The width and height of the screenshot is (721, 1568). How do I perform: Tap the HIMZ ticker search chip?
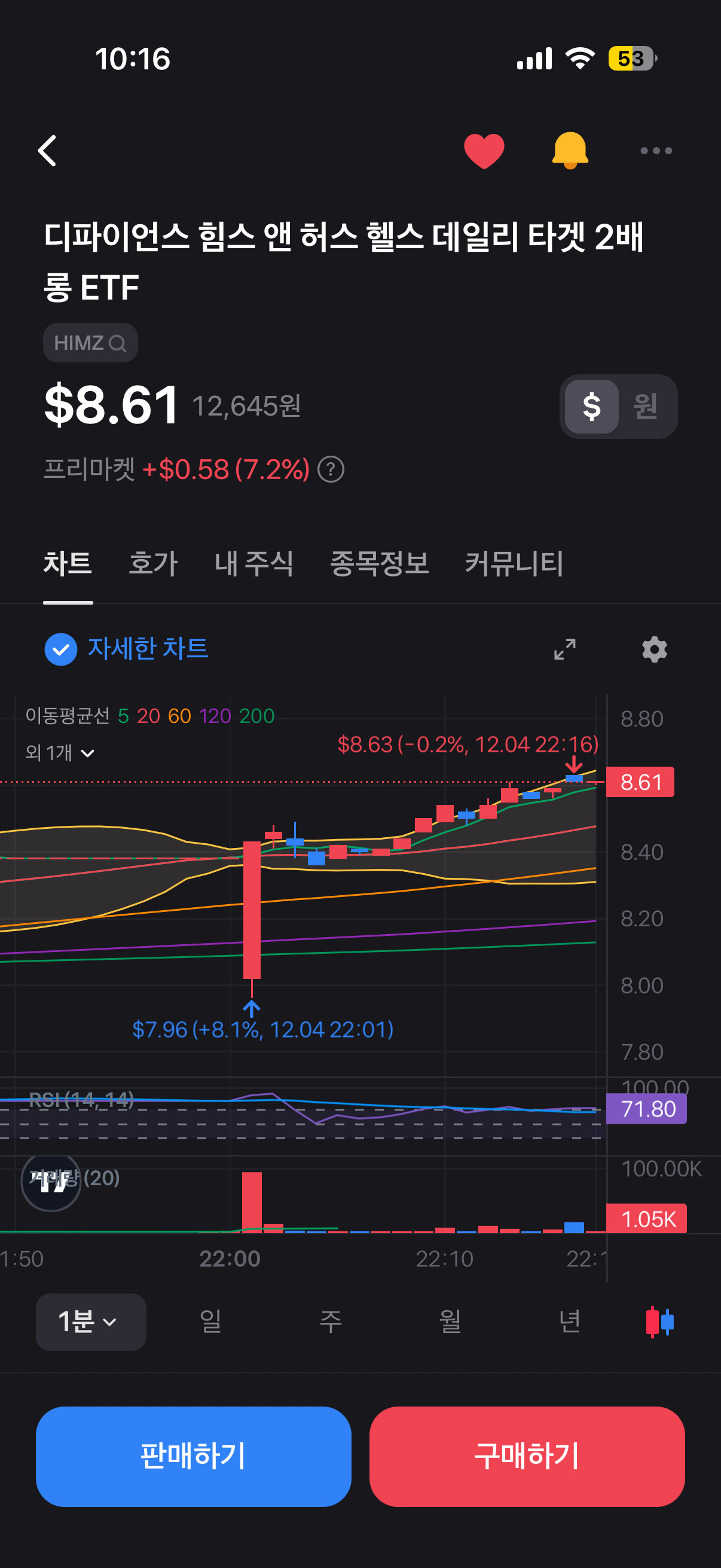(x=90, y=343)
